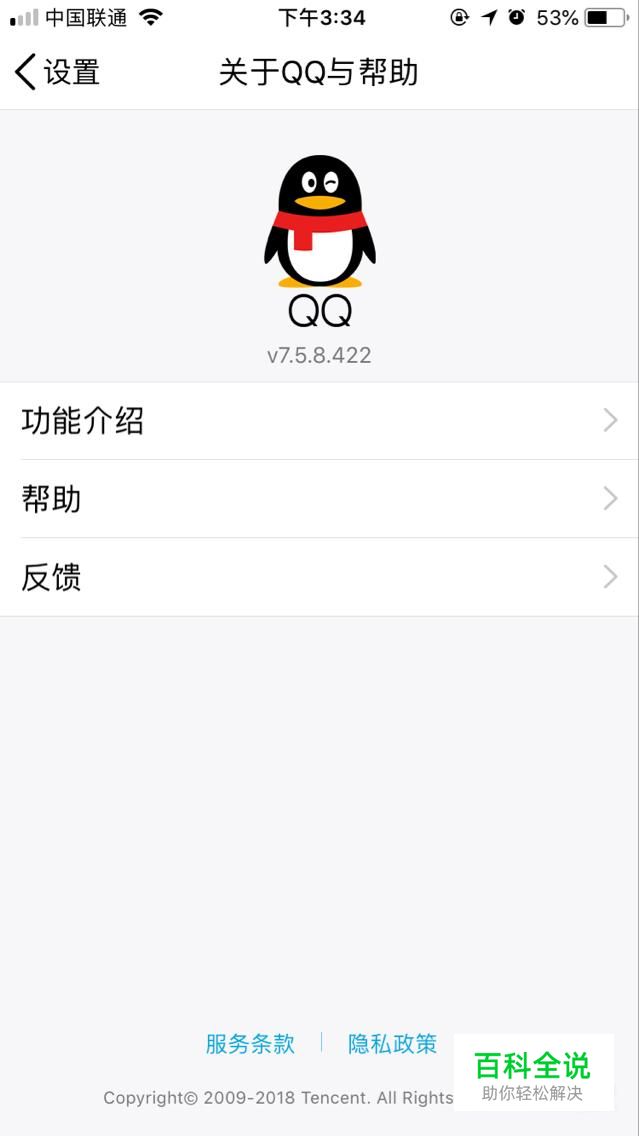The image size is (639, 1136).
Task: Open the 帮助 row
Action: pyautogui.click(x=319, y=499)
